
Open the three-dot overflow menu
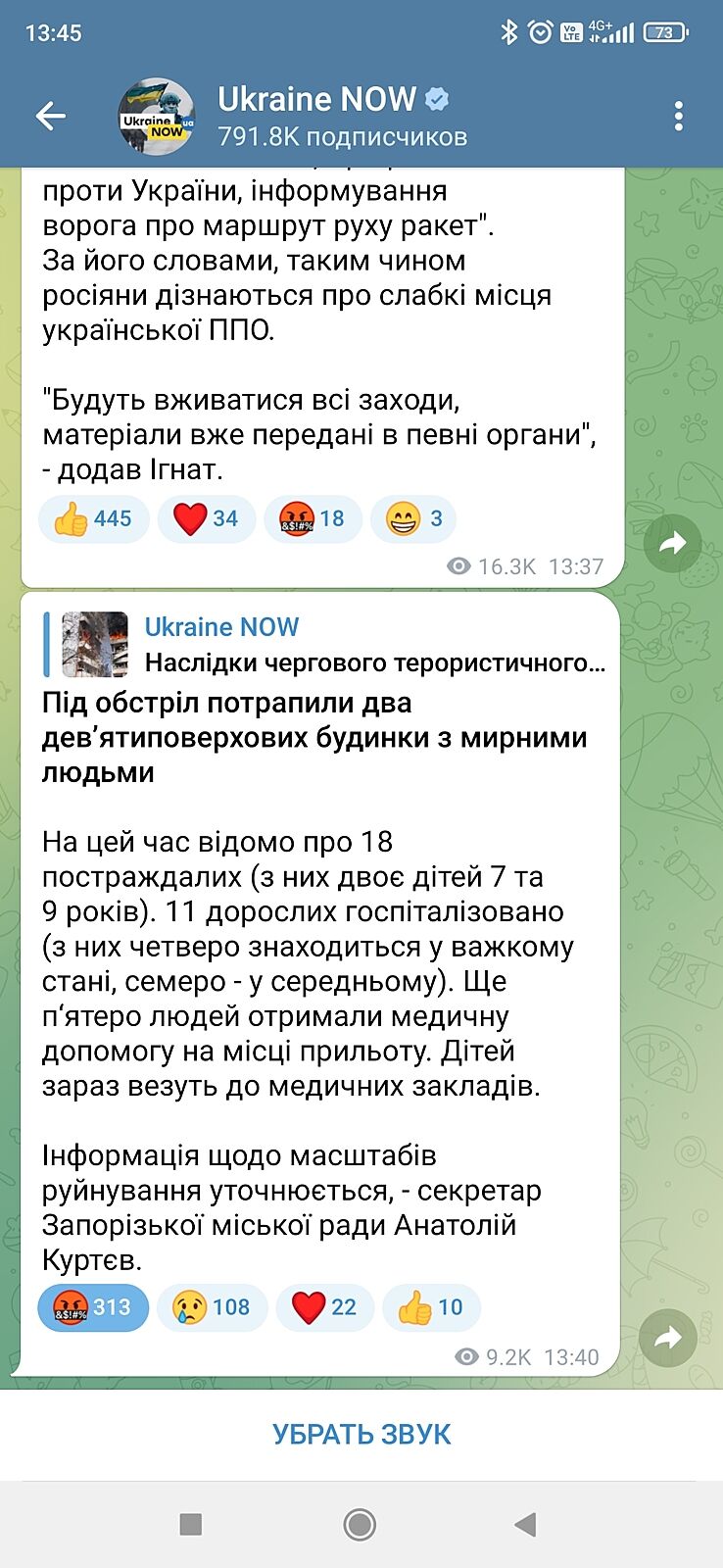coord(678,117)
